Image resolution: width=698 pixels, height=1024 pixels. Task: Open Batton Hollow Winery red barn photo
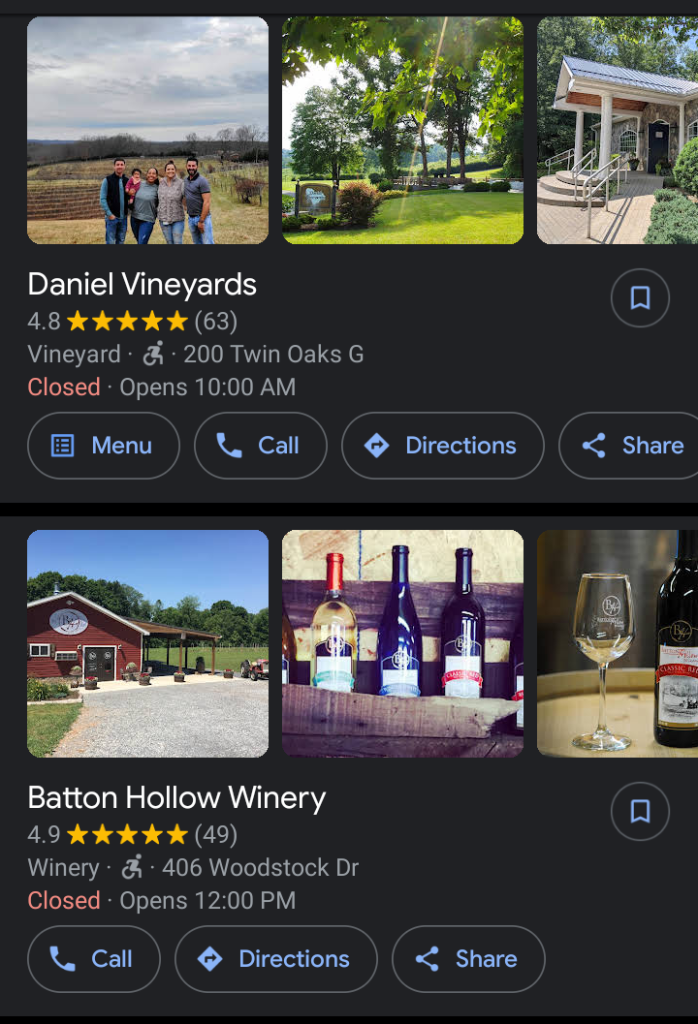(148, 643)
